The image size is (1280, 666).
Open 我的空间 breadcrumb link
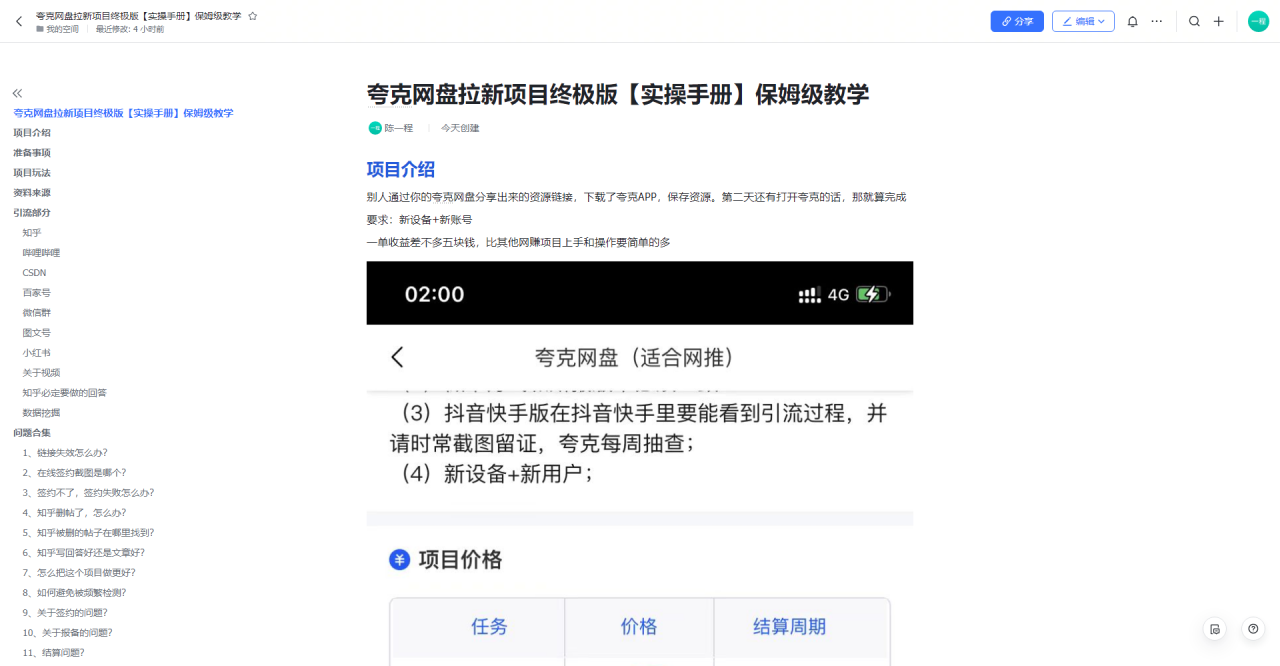click(62, 29)
